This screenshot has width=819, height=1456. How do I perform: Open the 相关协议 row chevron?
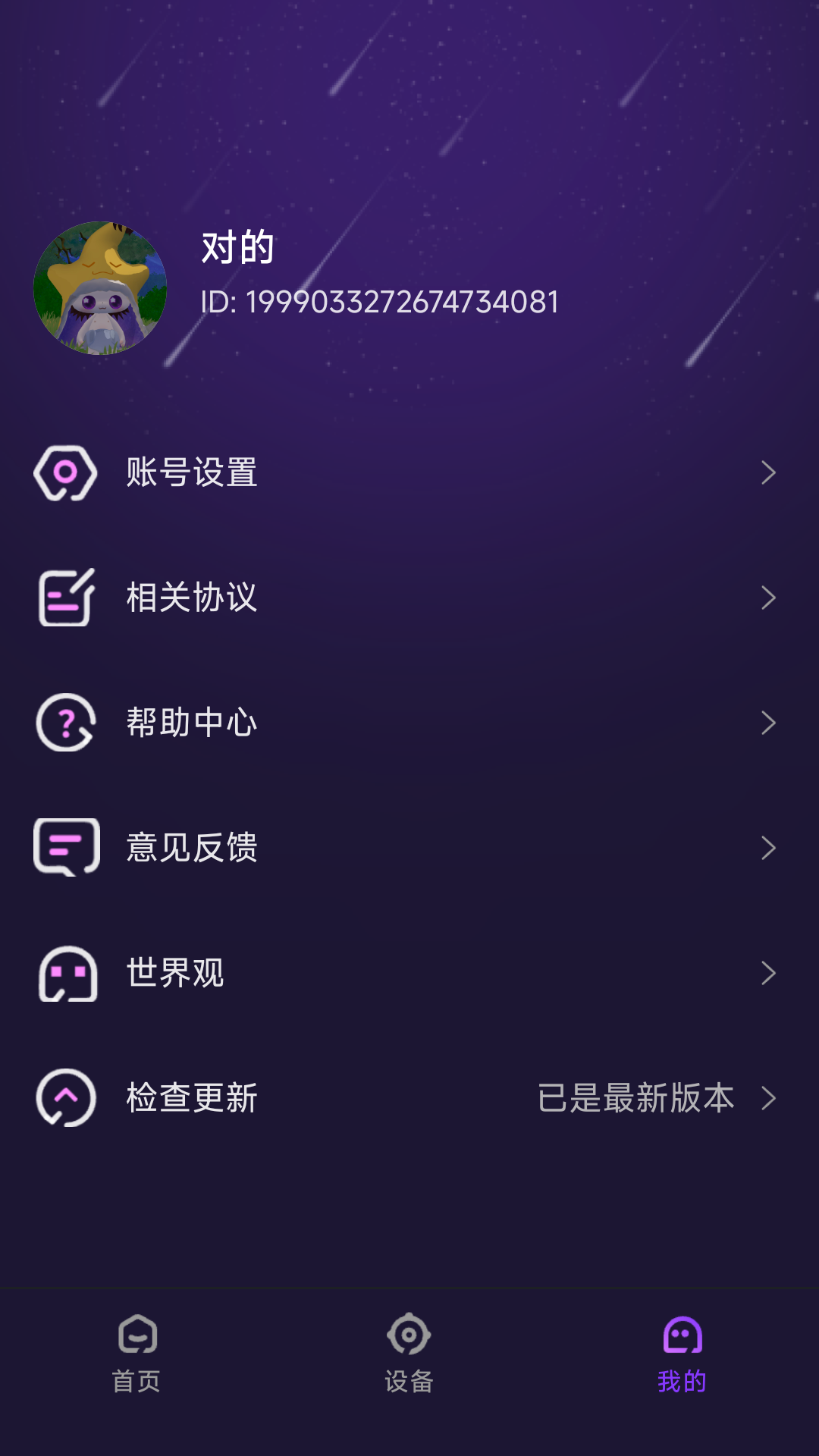pos(769,597)
